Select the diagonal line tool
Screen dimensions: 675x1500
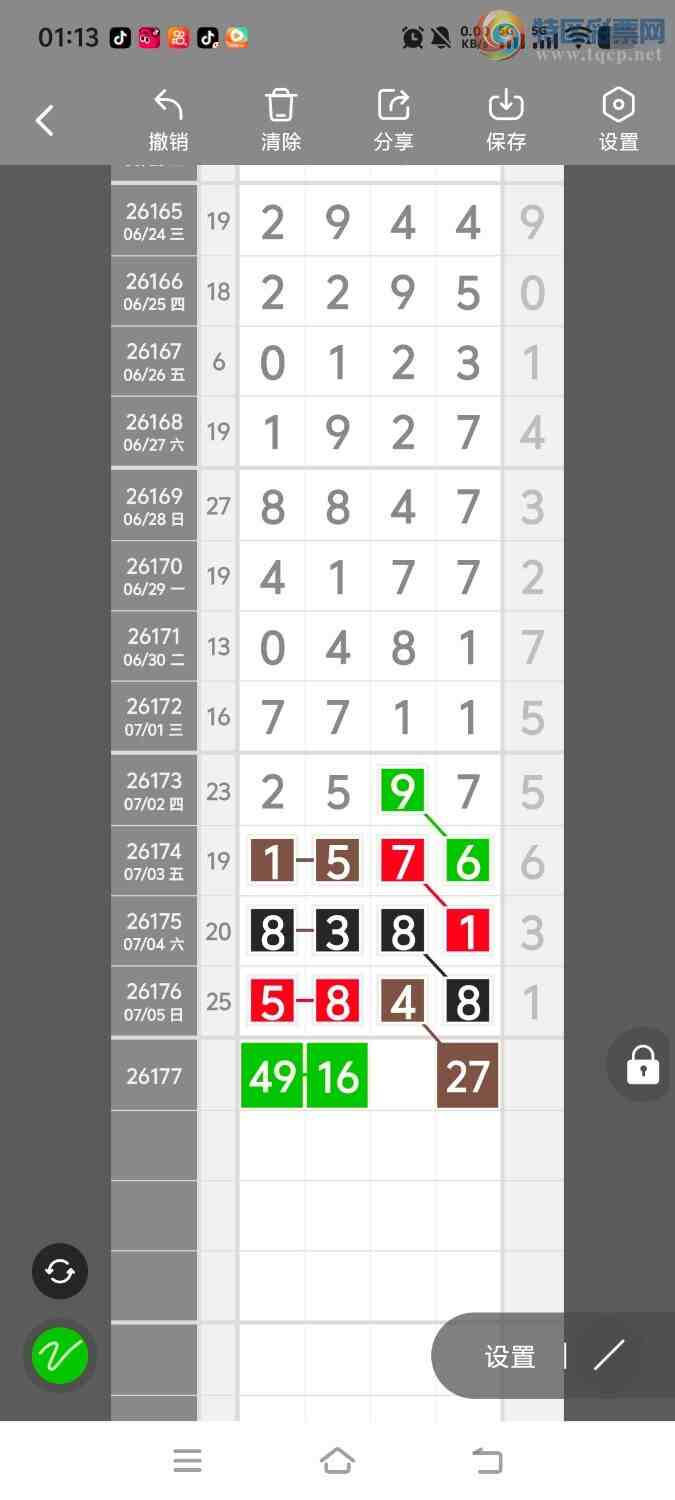(609, 1355)
